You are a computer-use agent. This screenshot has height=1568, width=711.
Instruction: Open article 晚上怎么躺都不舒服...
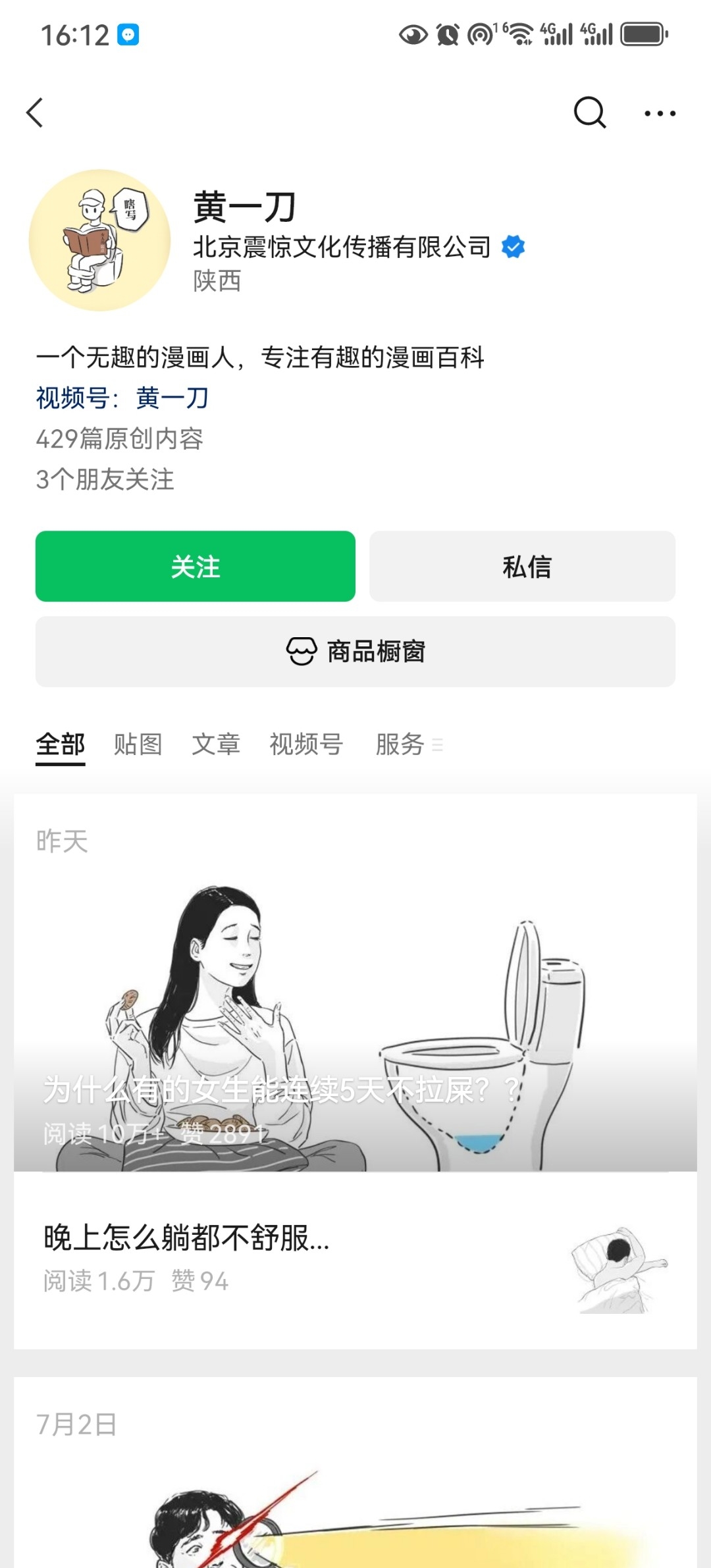point(355,1260)
